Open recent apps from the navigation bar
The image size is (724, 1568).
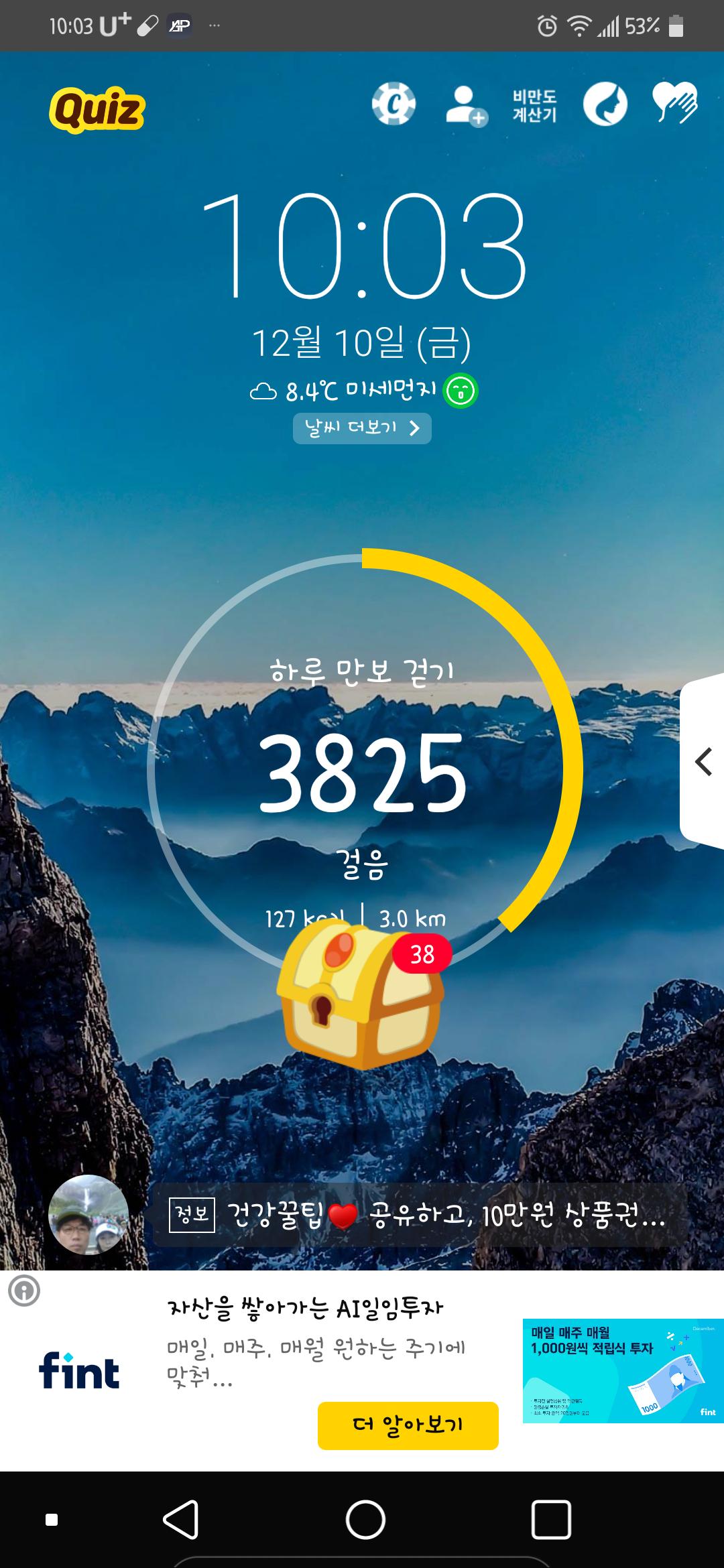click(x=550, y=1519)
